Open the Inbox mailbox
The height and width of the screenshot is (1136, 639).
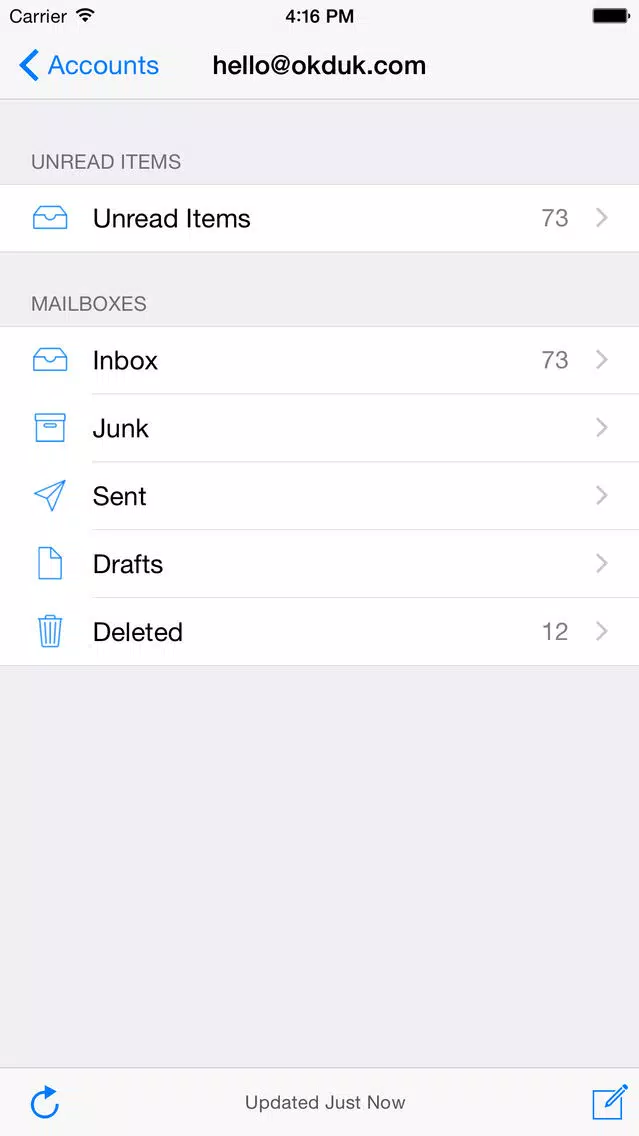pyautogui.click(x=320, y=360)
